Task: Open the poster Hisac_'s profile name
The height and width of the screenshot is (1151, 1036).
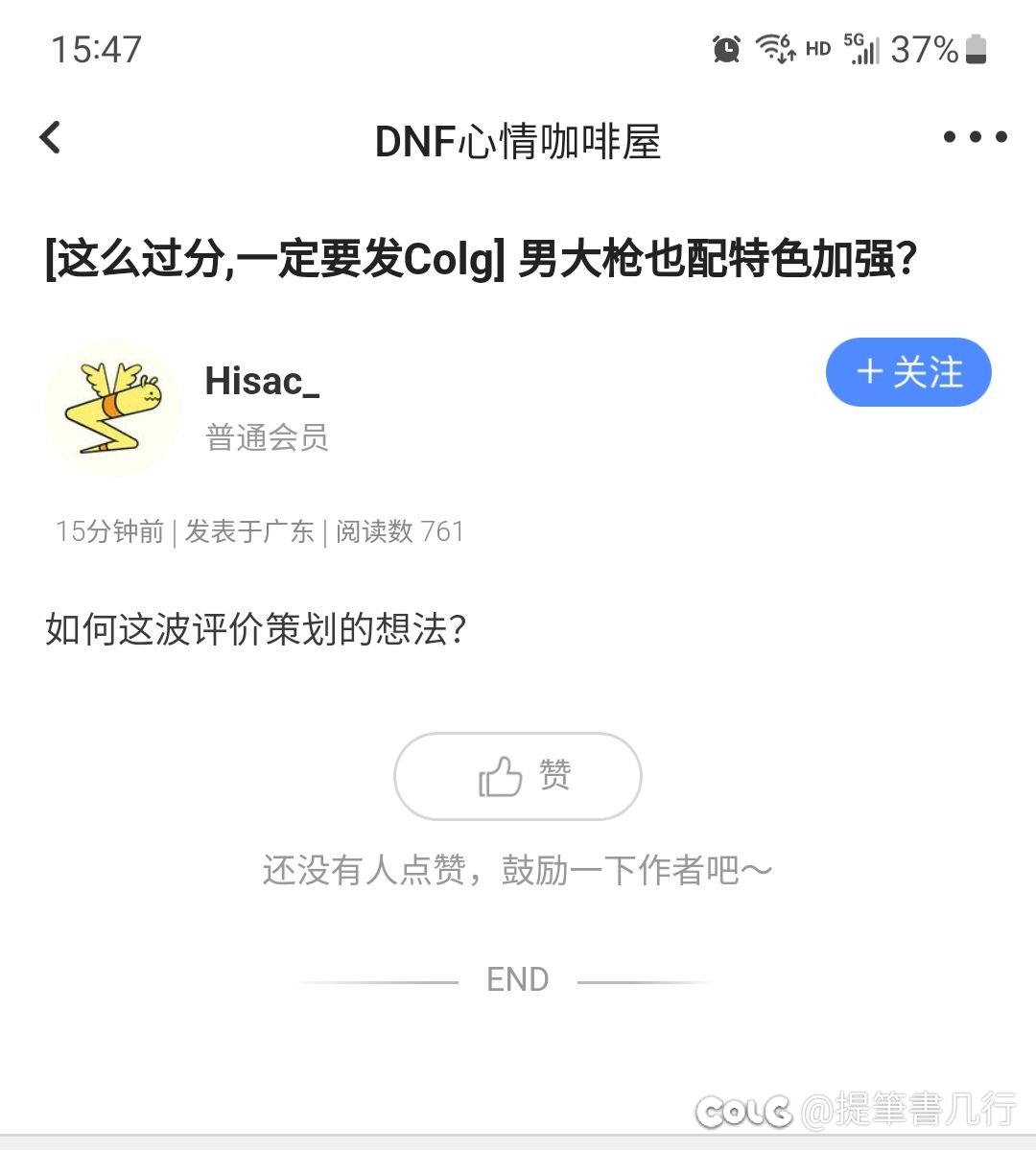Action: coord(265,382)
